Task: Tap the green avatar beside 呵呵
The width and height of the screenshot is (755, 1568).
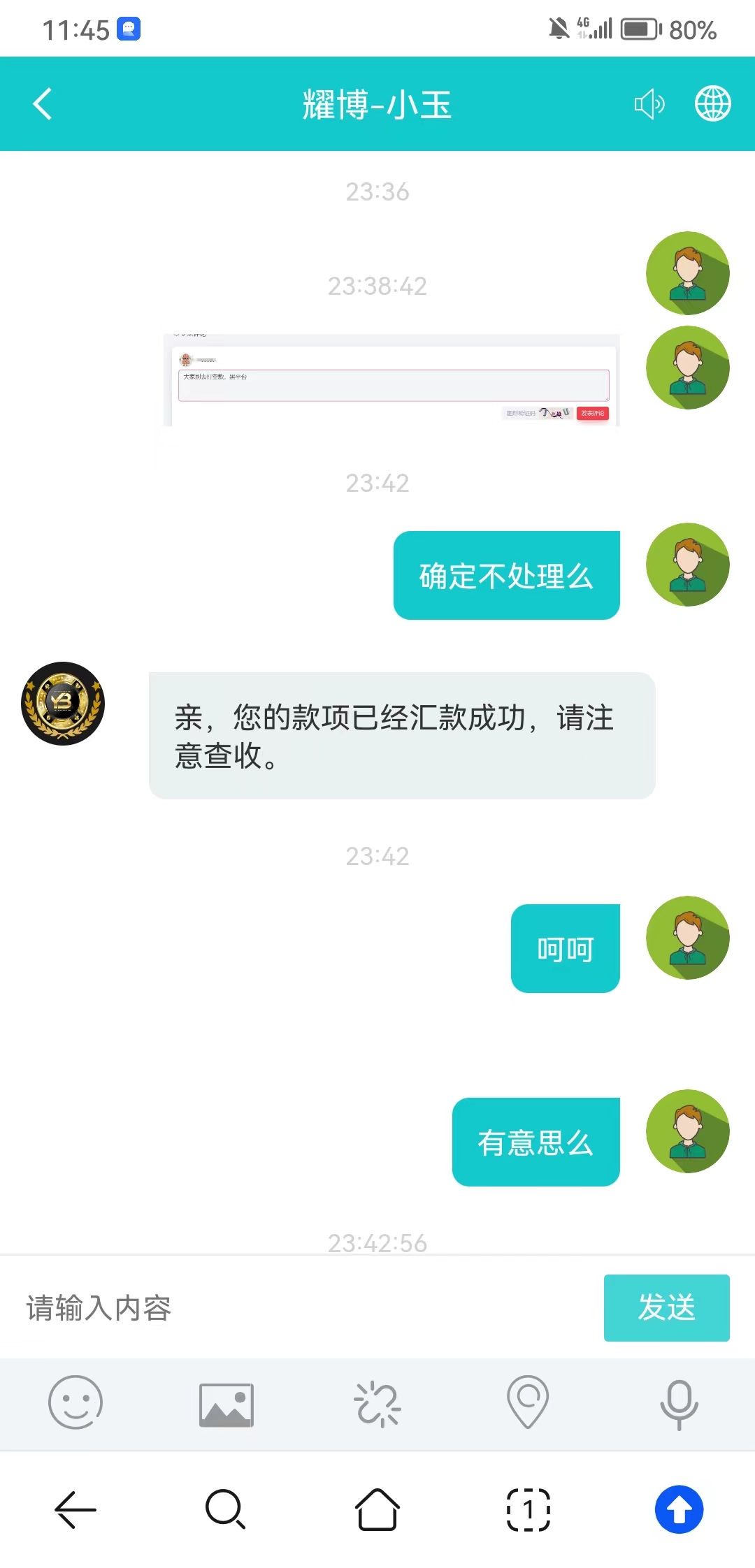Action: 687,938
